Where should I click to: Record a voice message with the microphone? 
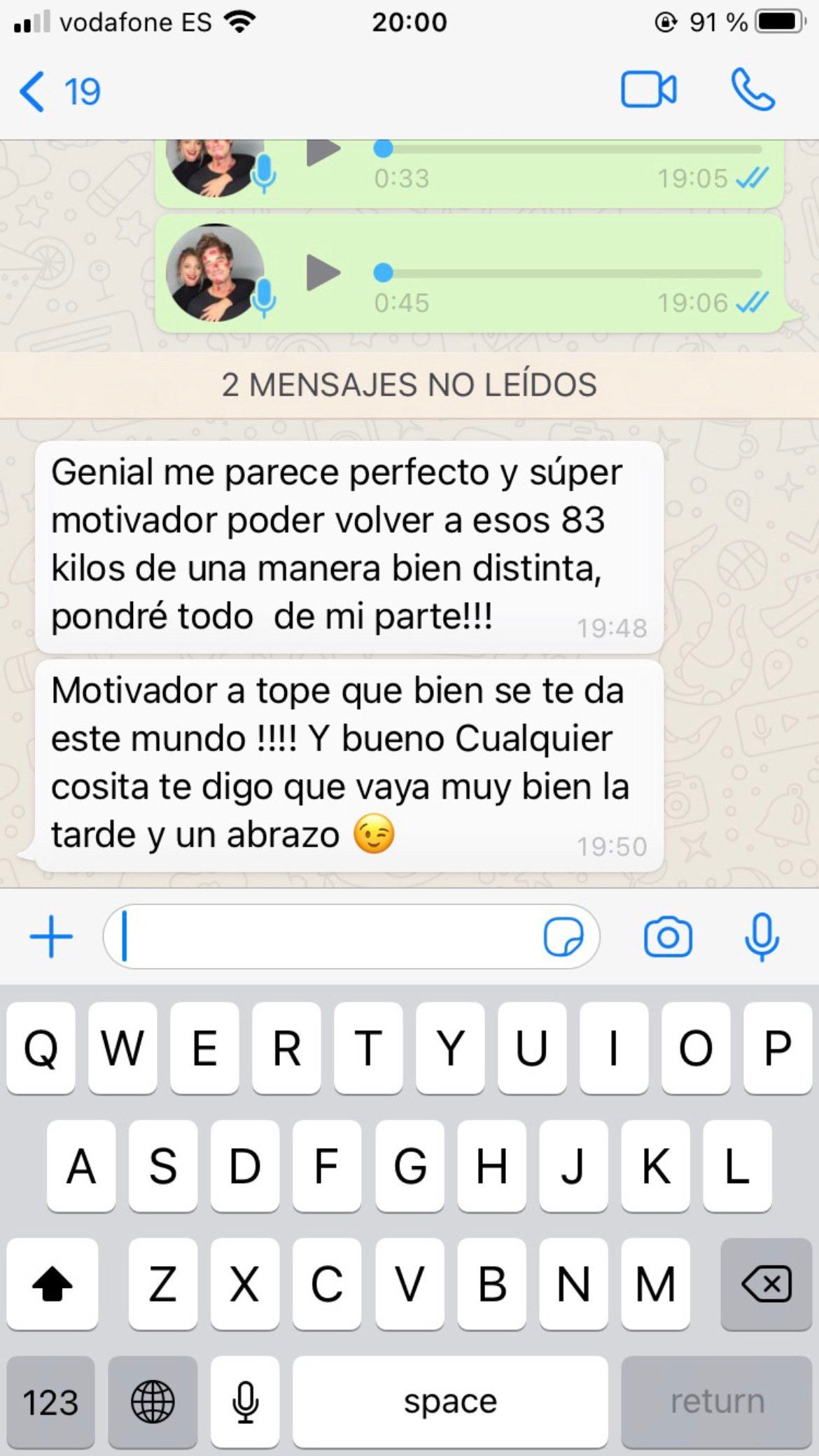(x=762, y=937)
